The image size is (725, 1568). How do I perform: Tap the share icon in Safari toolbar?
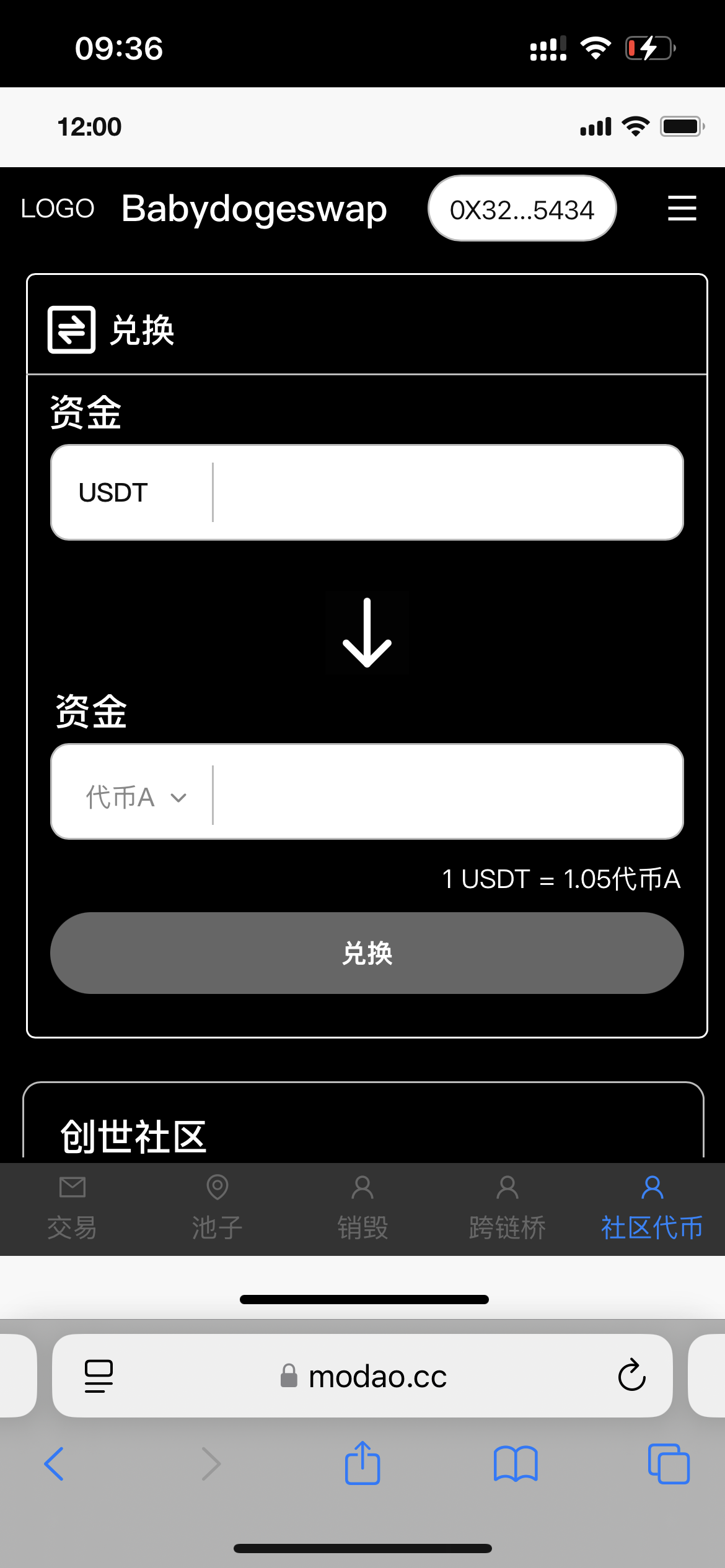[x=362, y=1465]
